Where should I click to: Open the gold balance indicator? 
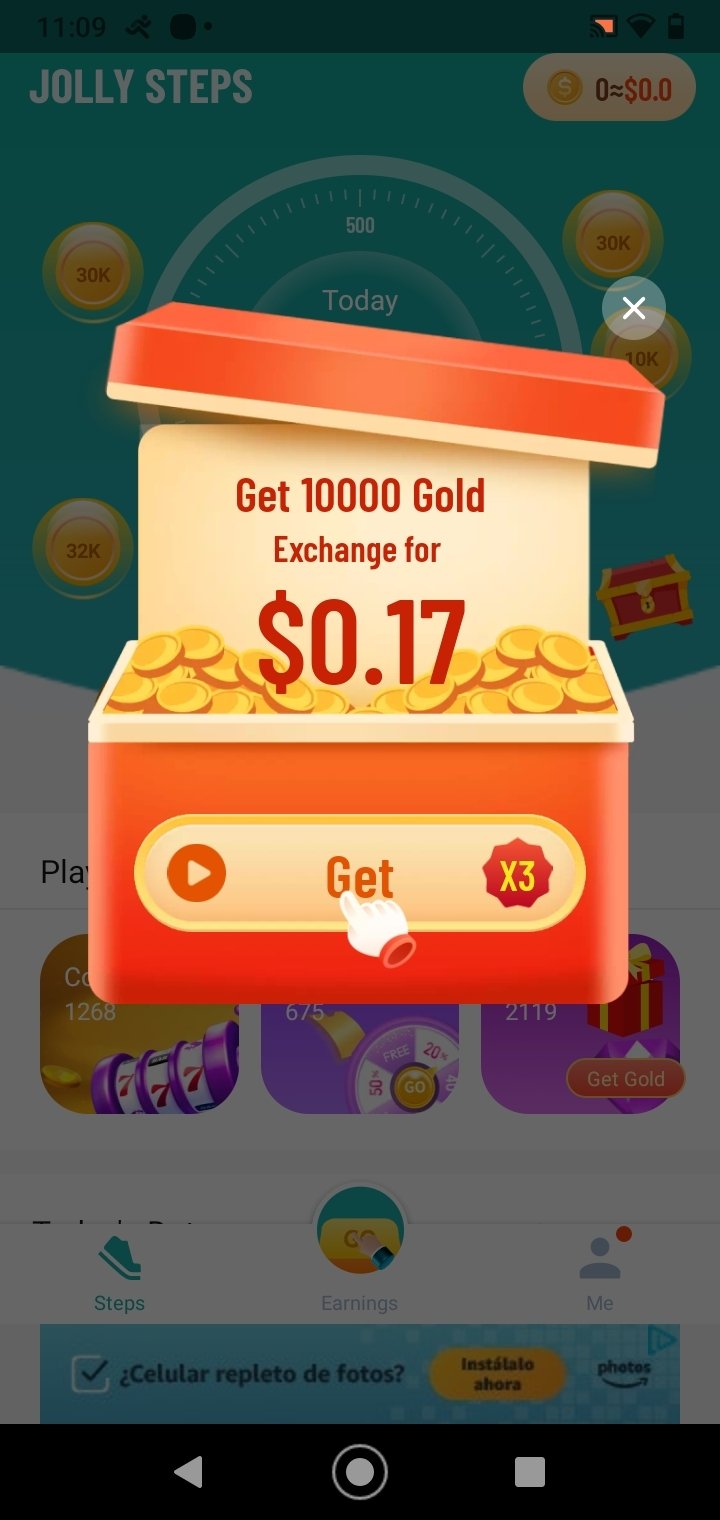pyautogui.click(x=609, y=90)
